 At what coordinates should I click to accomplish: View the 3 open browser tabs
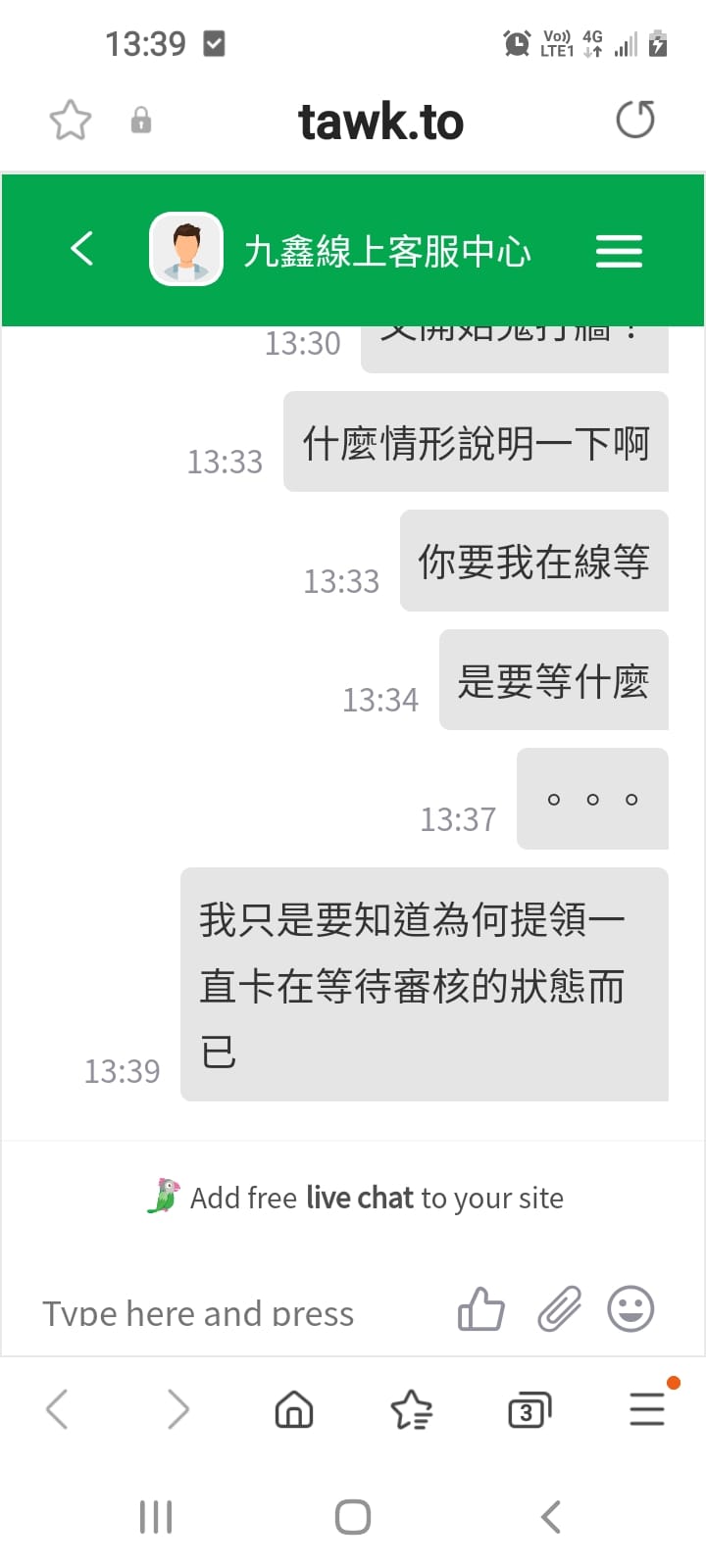(x=529, y=1409)
